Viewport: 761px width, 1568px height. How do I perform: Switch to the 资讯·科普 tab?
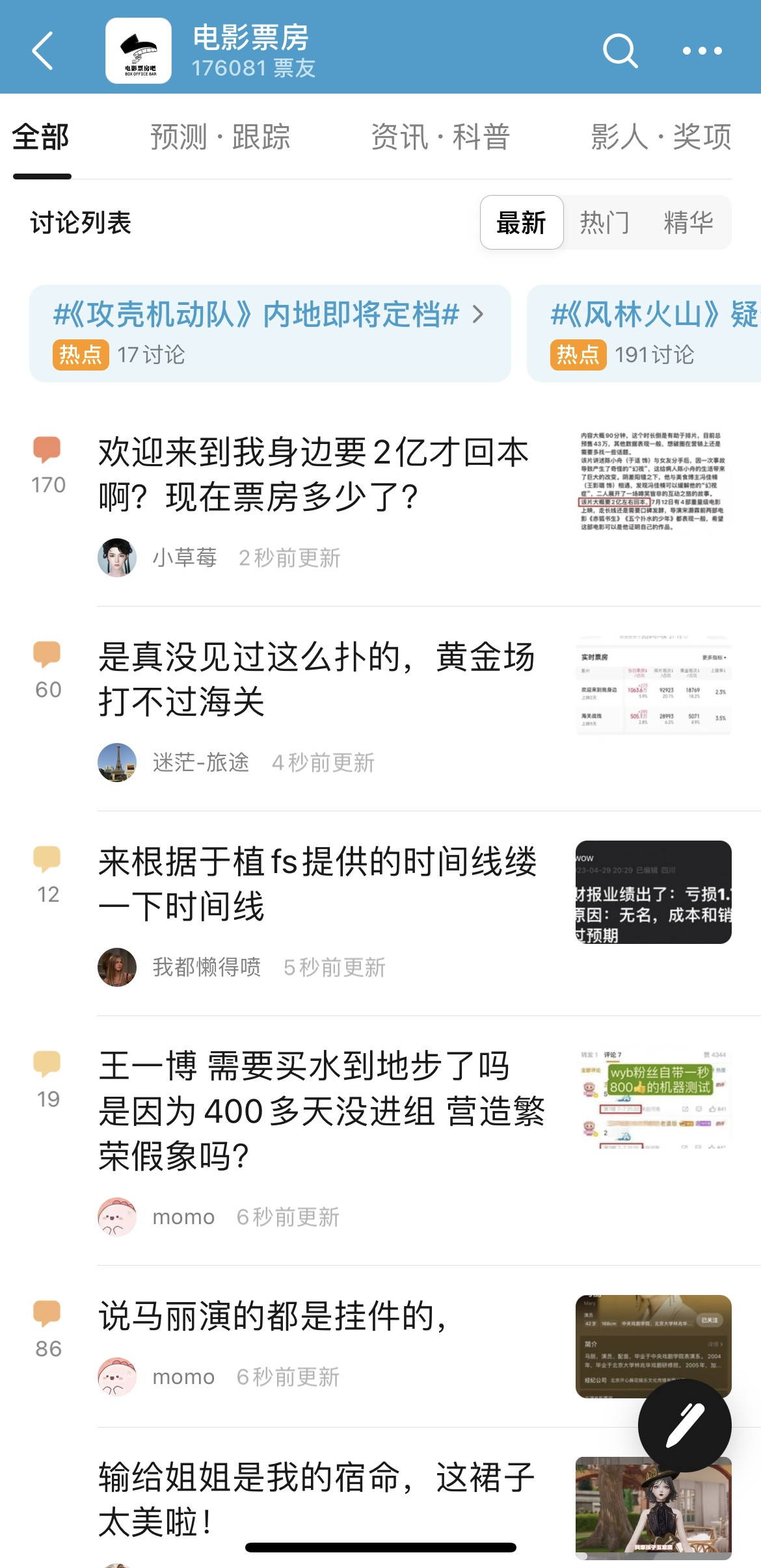pyautogui.click(x=440, y=137)
